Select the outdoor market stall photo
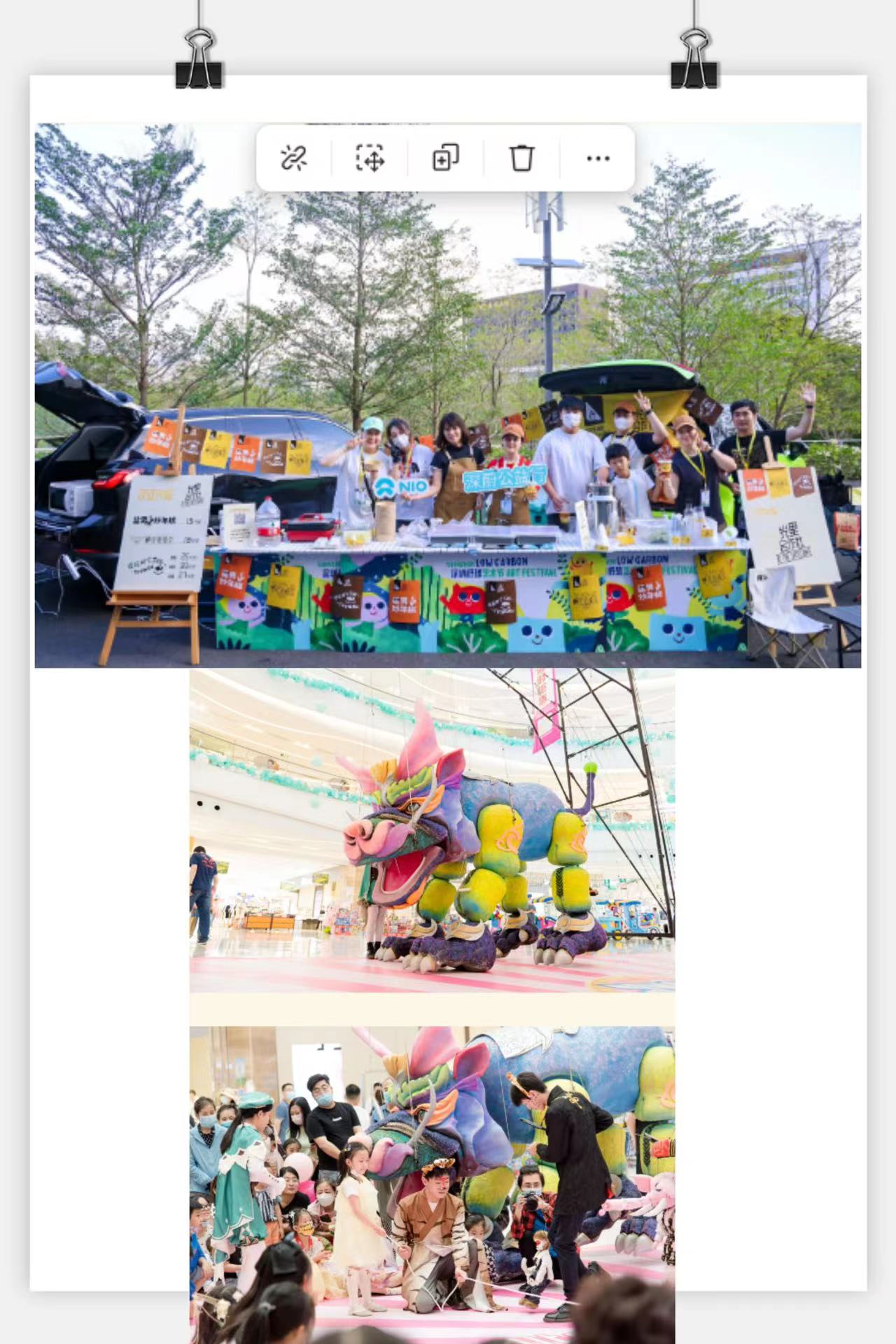Viewport: 896px width, 1344px height. pyautogui.click(x=448, y=420)
